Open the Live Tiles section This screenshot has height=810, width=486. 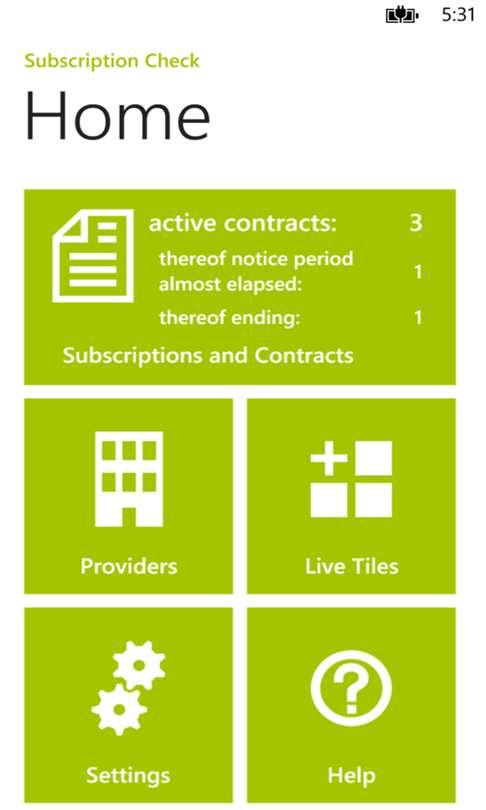click(351, 496)
